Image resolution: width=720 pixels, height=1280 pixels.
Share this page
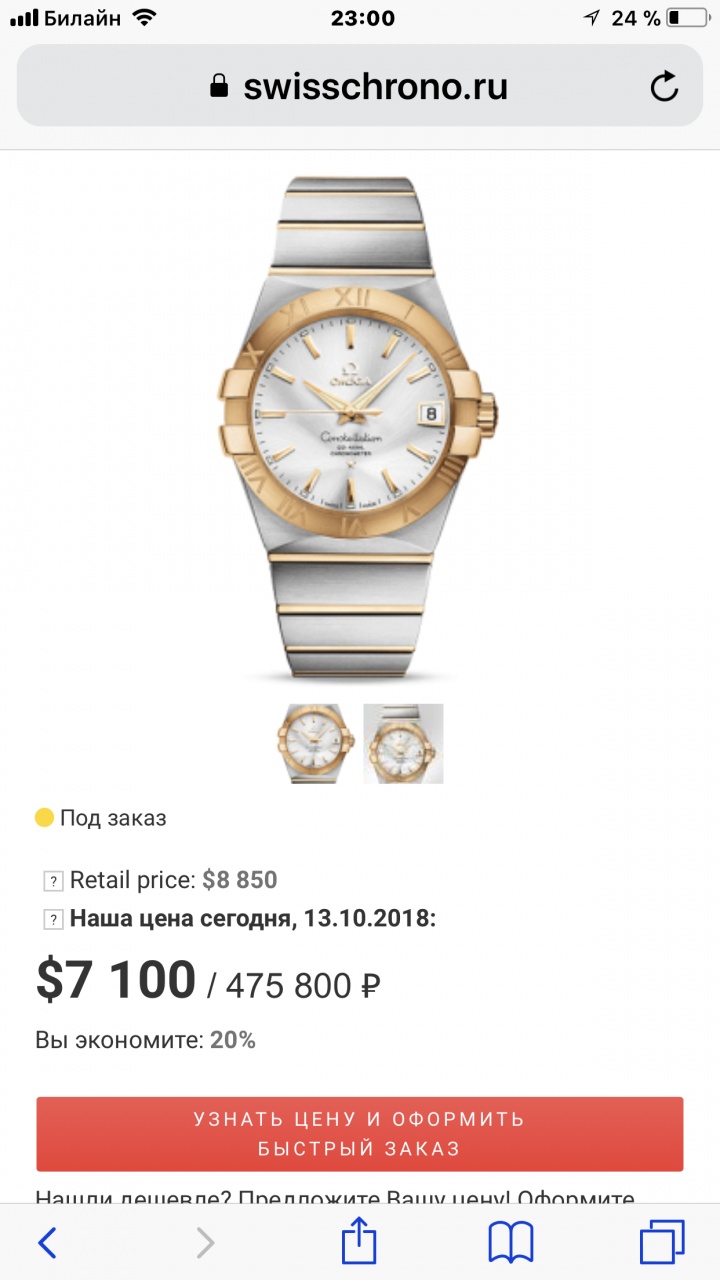point(359,1243)
